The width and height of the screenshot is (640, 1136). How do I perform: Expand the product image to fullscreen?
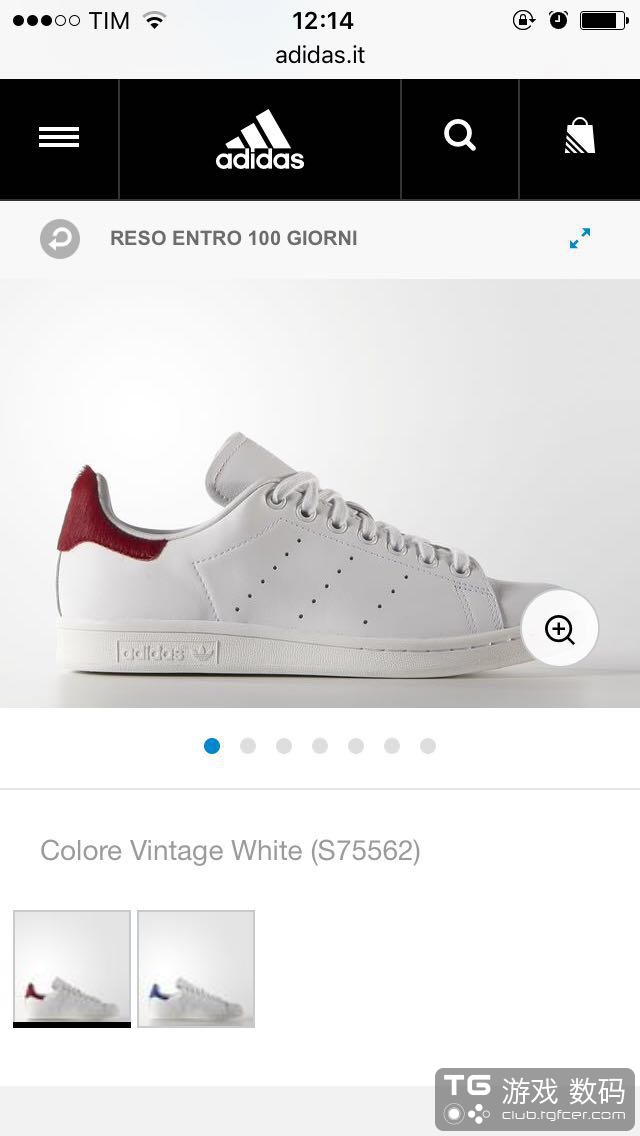(x=580, y=238)
